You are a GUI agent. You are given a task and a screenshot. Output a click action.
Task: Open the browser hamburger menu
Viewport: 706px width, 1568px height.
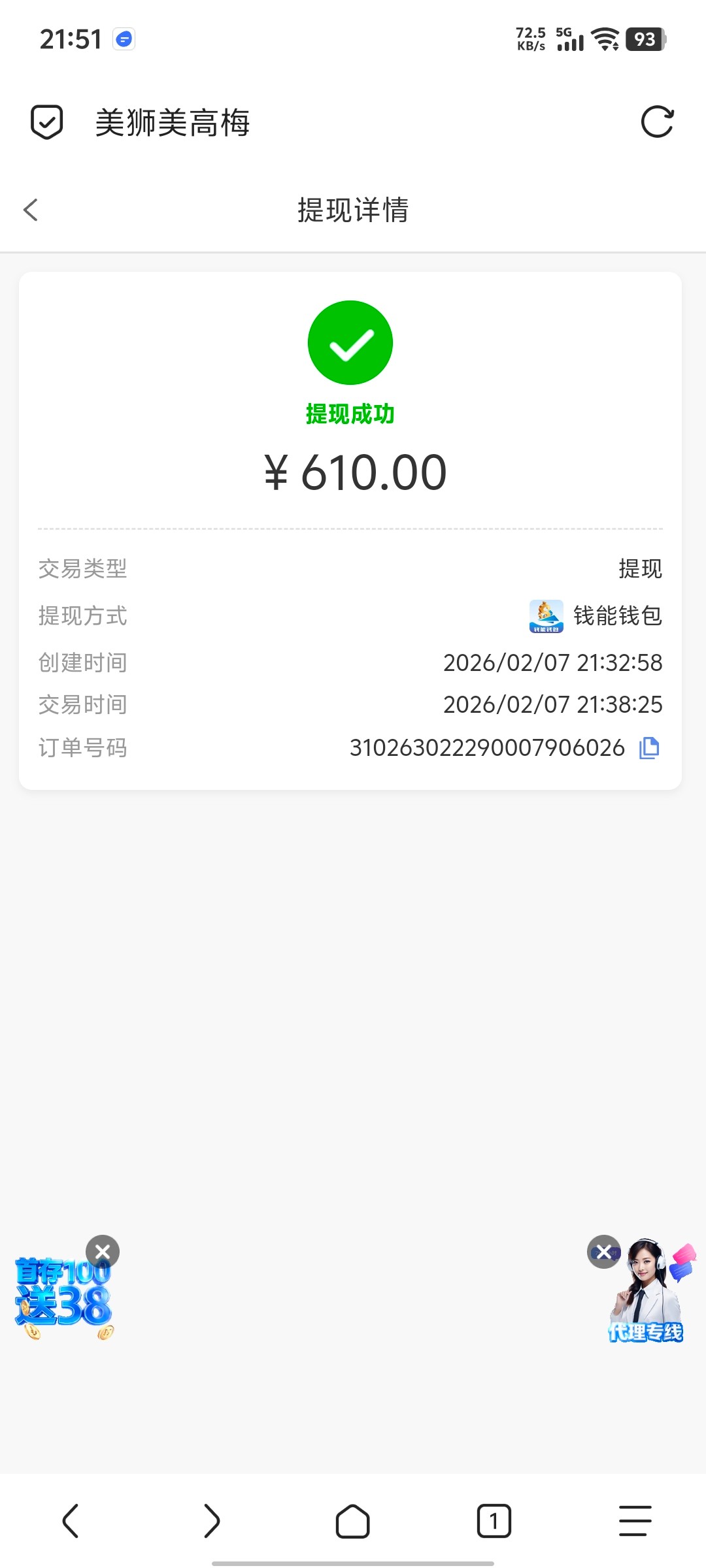635,1521
